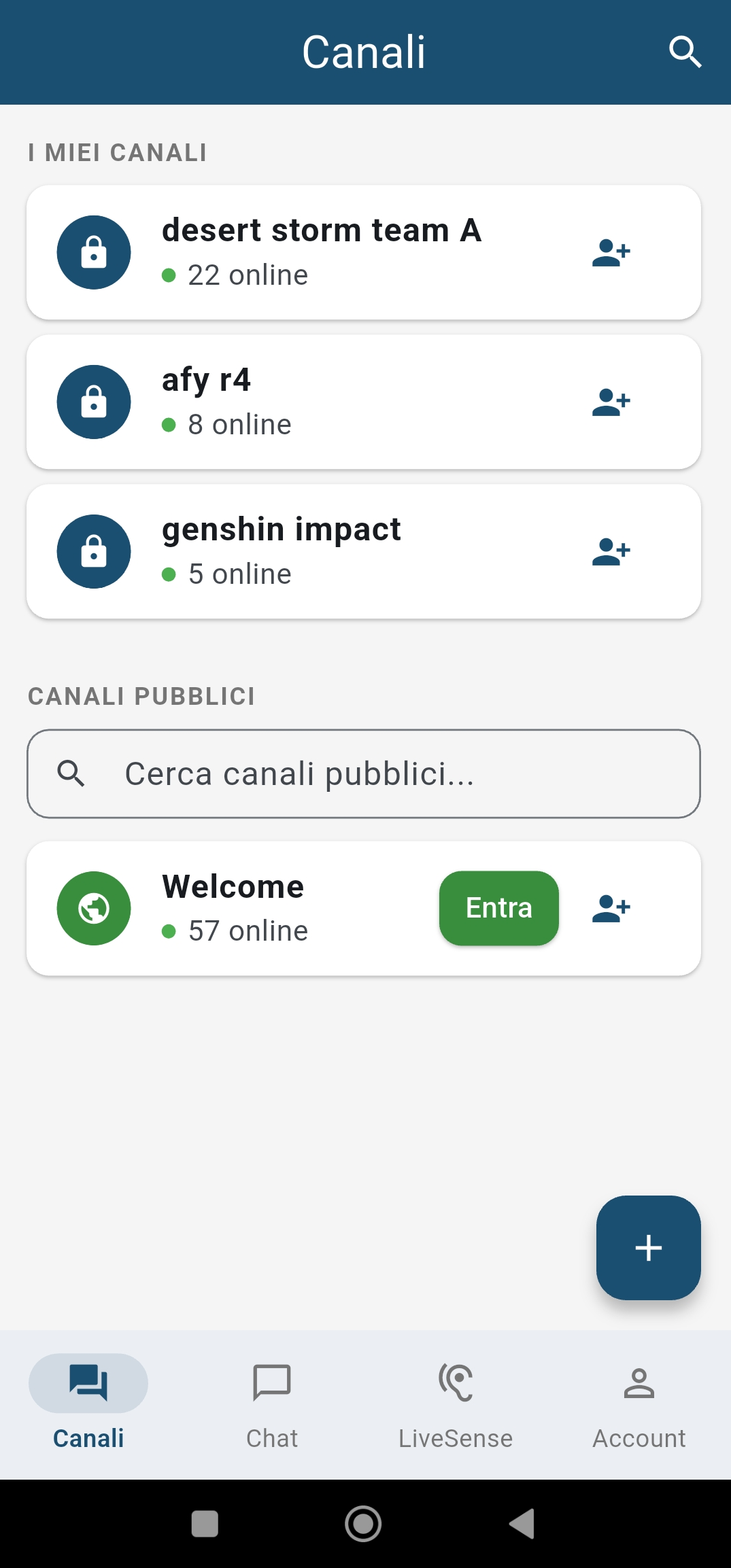This screenshot has width=731, height=1568.
Task: Click the magnifier inside the public channel search
Action: [x=71, y=774]
